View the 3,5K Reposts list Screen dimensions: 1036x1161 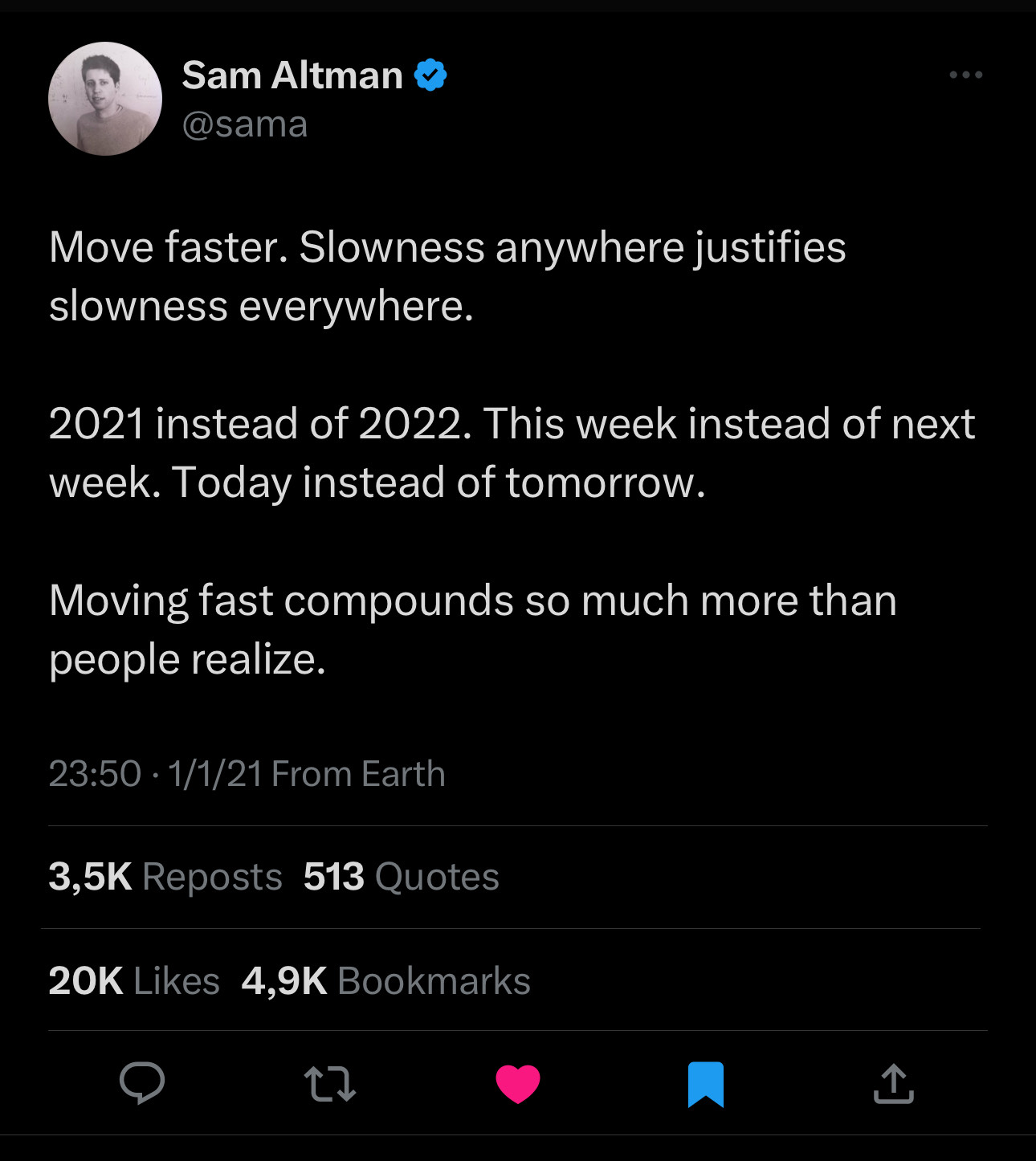[165, 877]
